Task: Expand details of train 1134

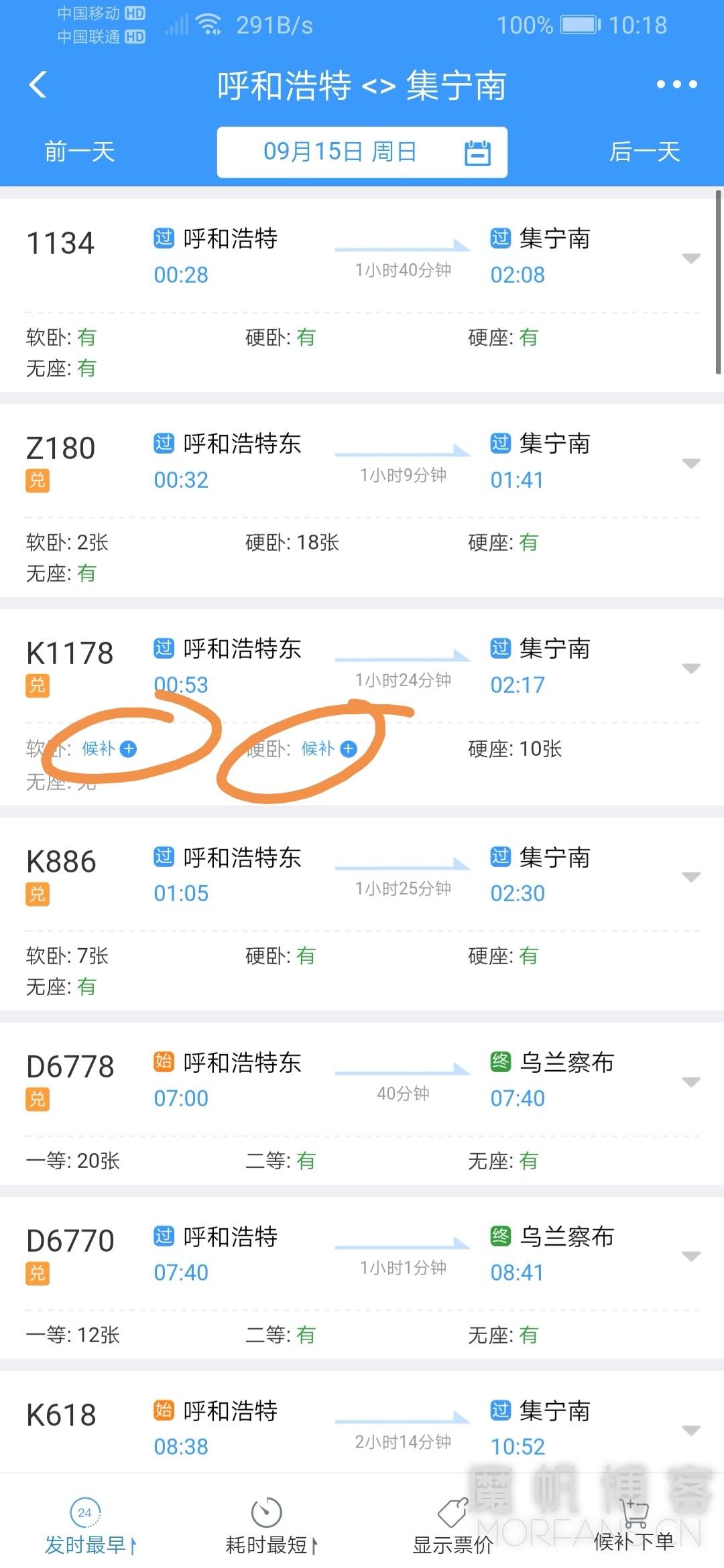Action: pos(691,258)
